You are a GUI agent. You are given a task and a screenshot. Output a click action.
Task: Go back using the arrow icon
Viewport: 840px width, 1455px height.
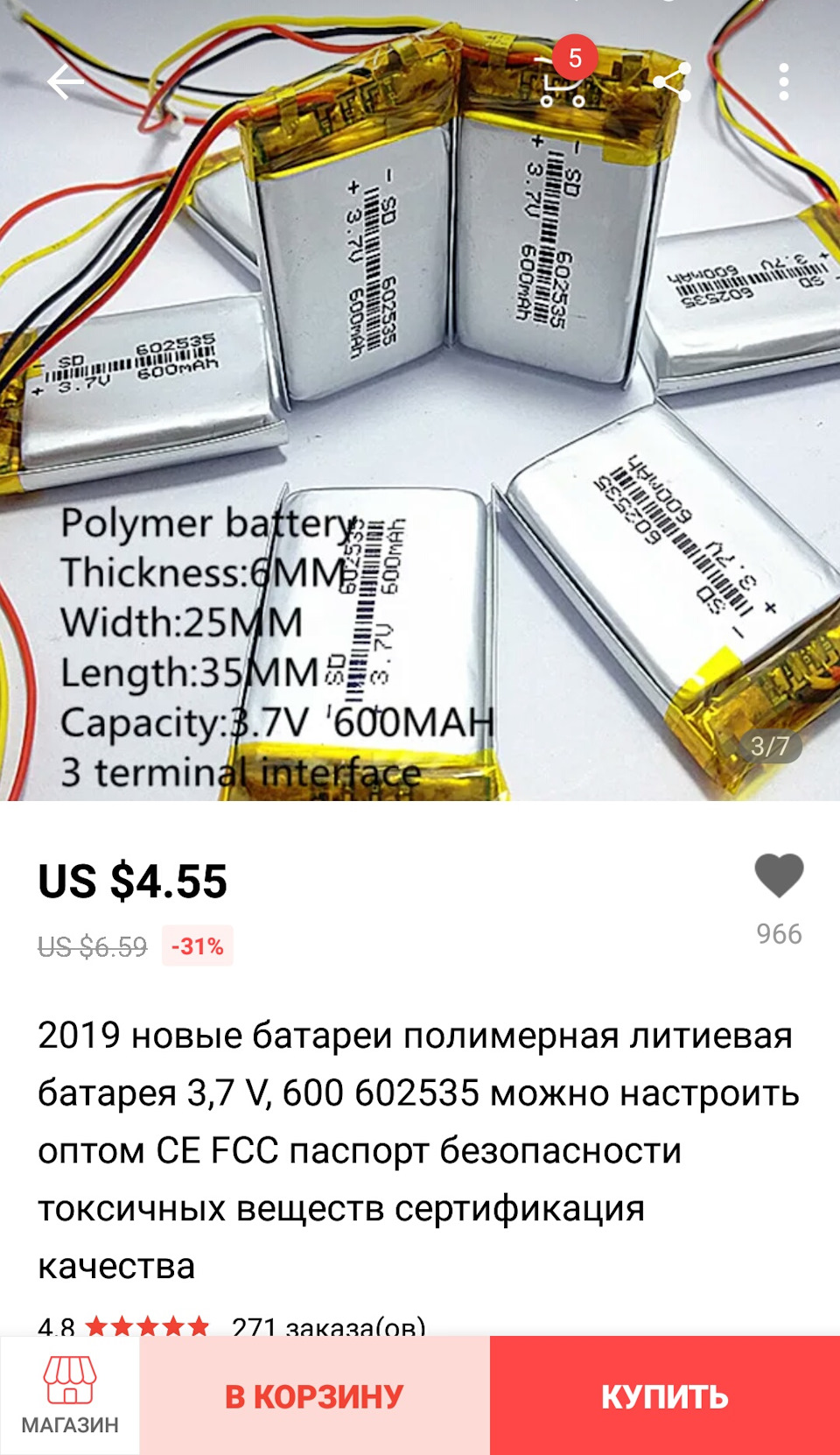click(x=66, y=82)
